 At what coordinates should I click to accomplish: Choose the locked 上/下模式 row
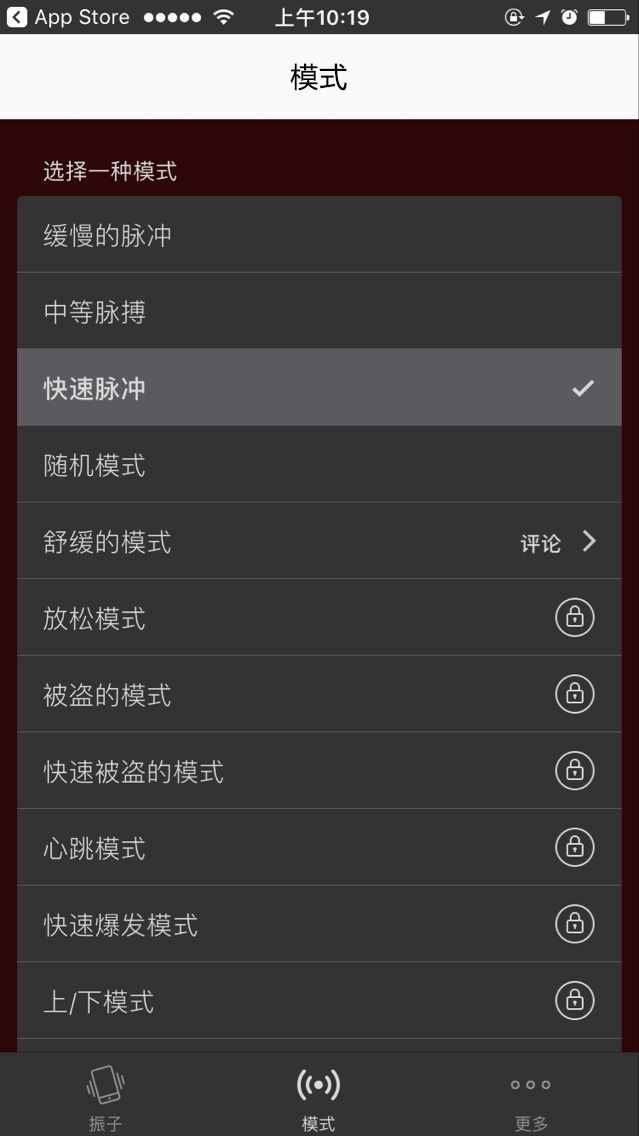319,1001
